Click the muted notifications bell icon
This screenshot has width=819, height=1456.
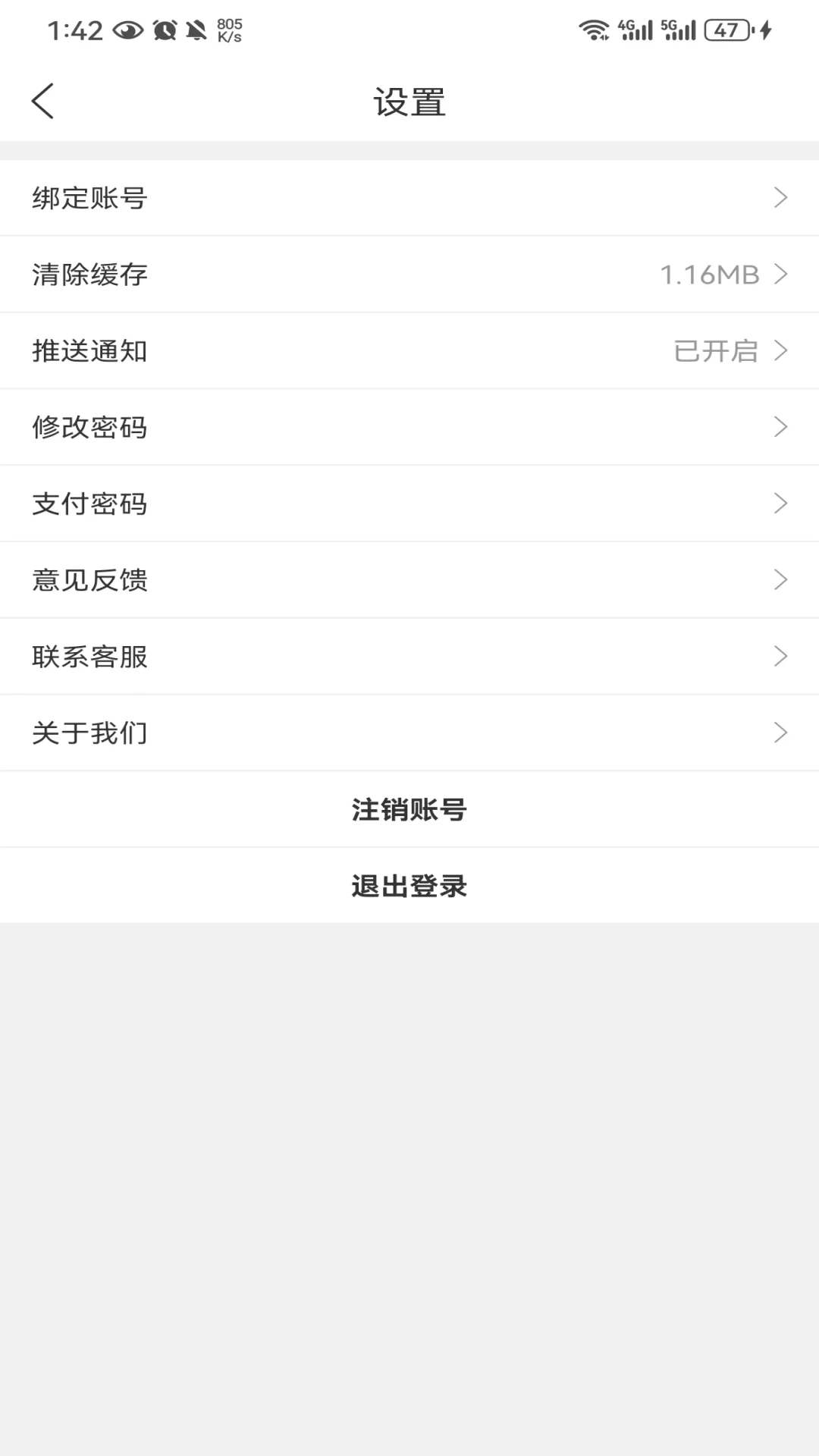pos(196,30)
